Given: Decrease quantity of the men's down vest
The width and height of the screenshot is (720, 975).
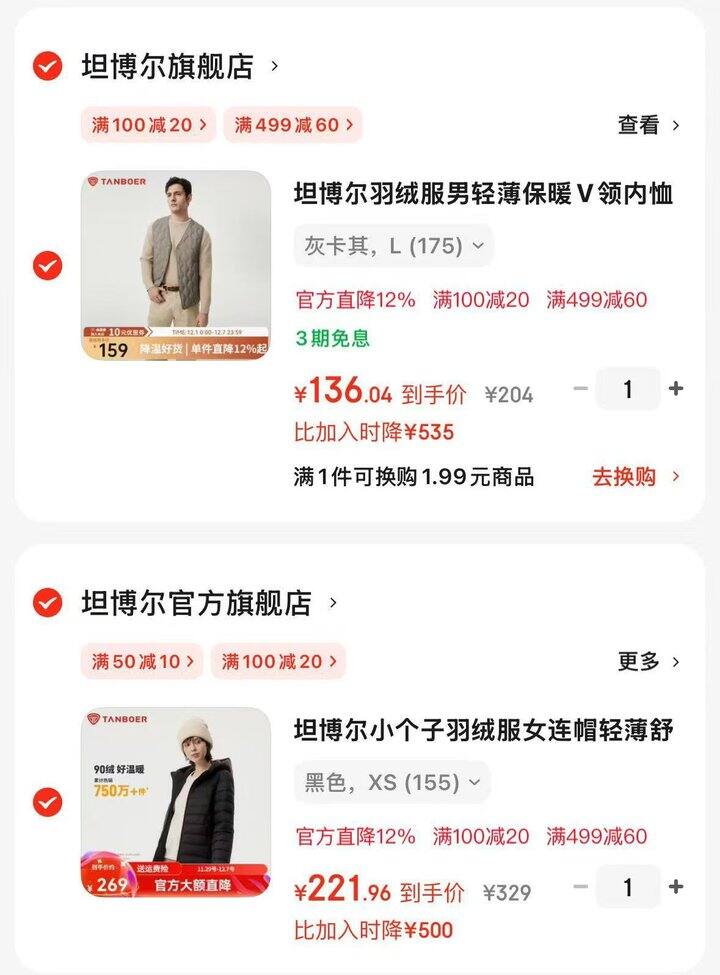Looking at the screenshot, I should click(x=581, y=389).
